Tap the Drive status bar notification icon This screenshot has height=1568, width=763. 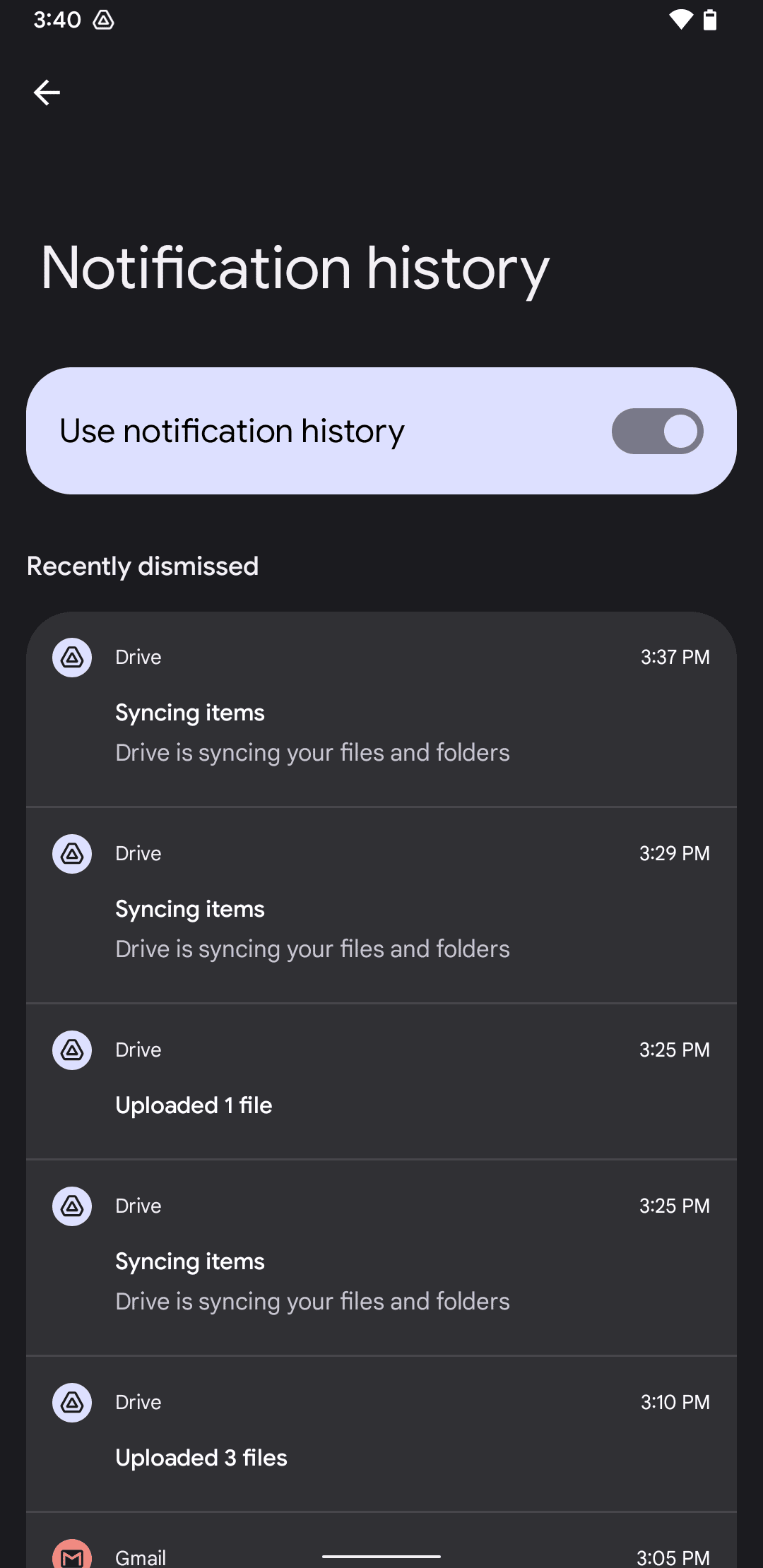click(103, 20)
